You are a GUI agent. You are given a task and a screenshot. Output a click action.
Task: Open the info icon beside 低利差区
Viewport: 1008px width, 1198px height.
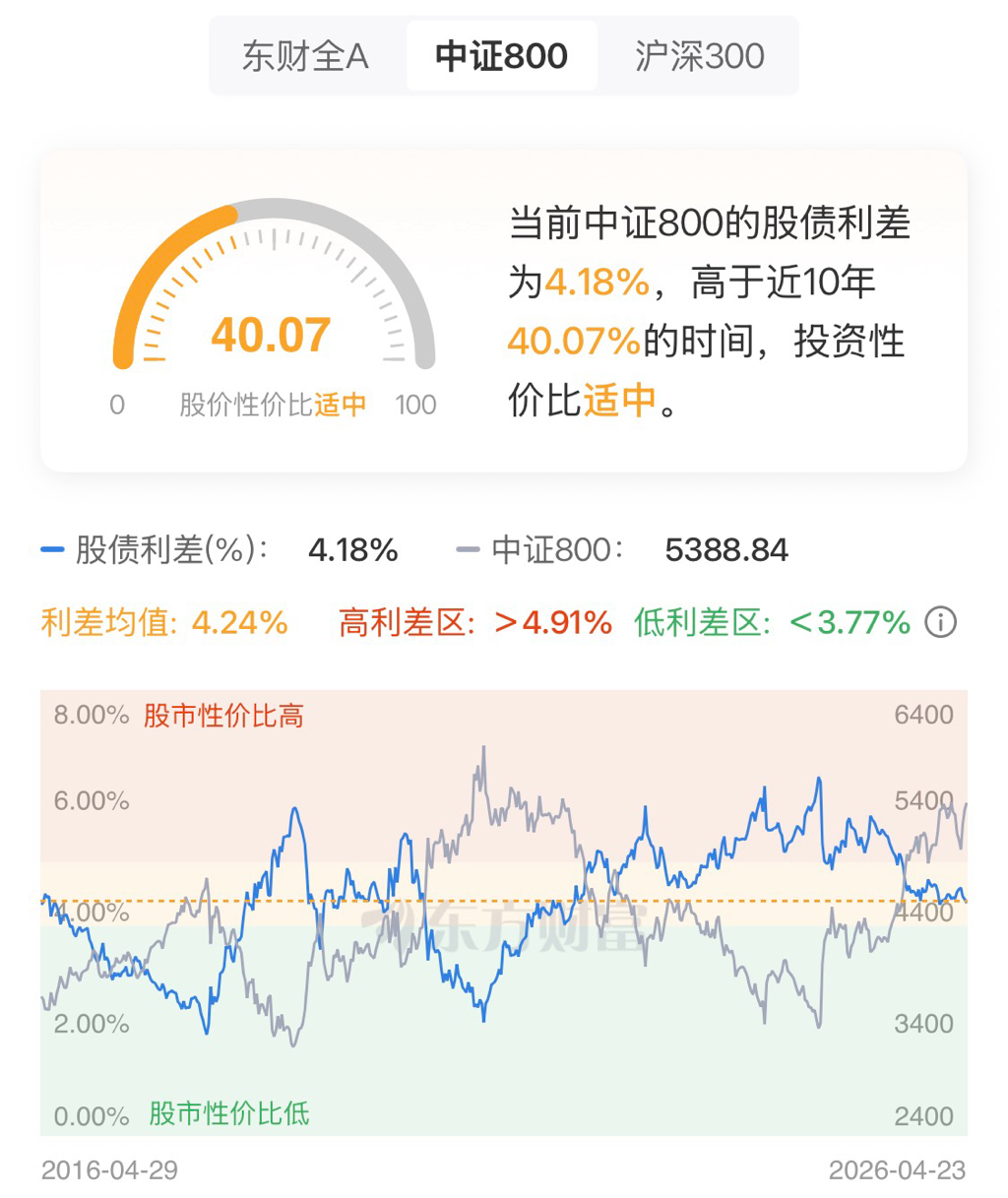(941, 622)
